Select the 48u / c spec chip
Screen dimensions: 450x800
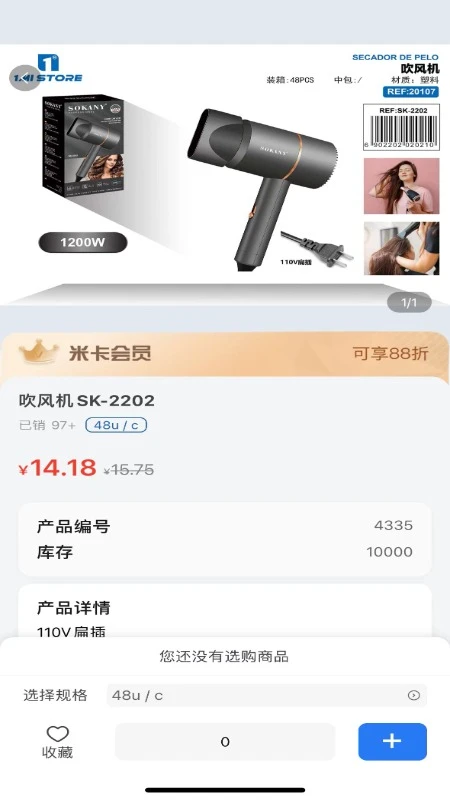[116, 425]
